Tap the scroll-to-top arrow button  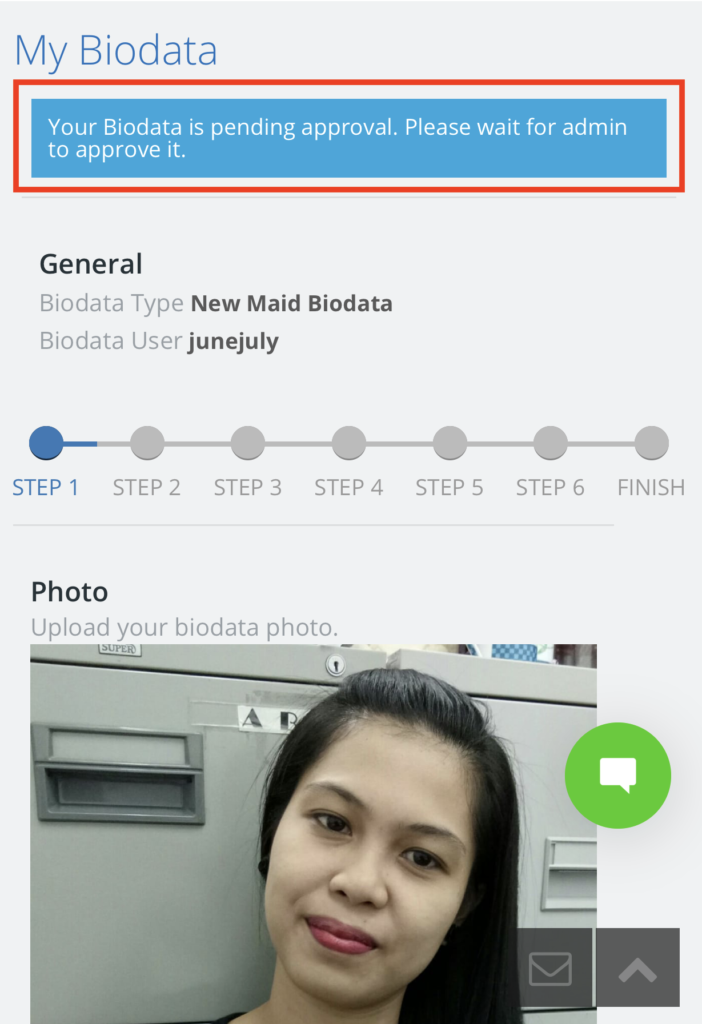coord(637,967)
